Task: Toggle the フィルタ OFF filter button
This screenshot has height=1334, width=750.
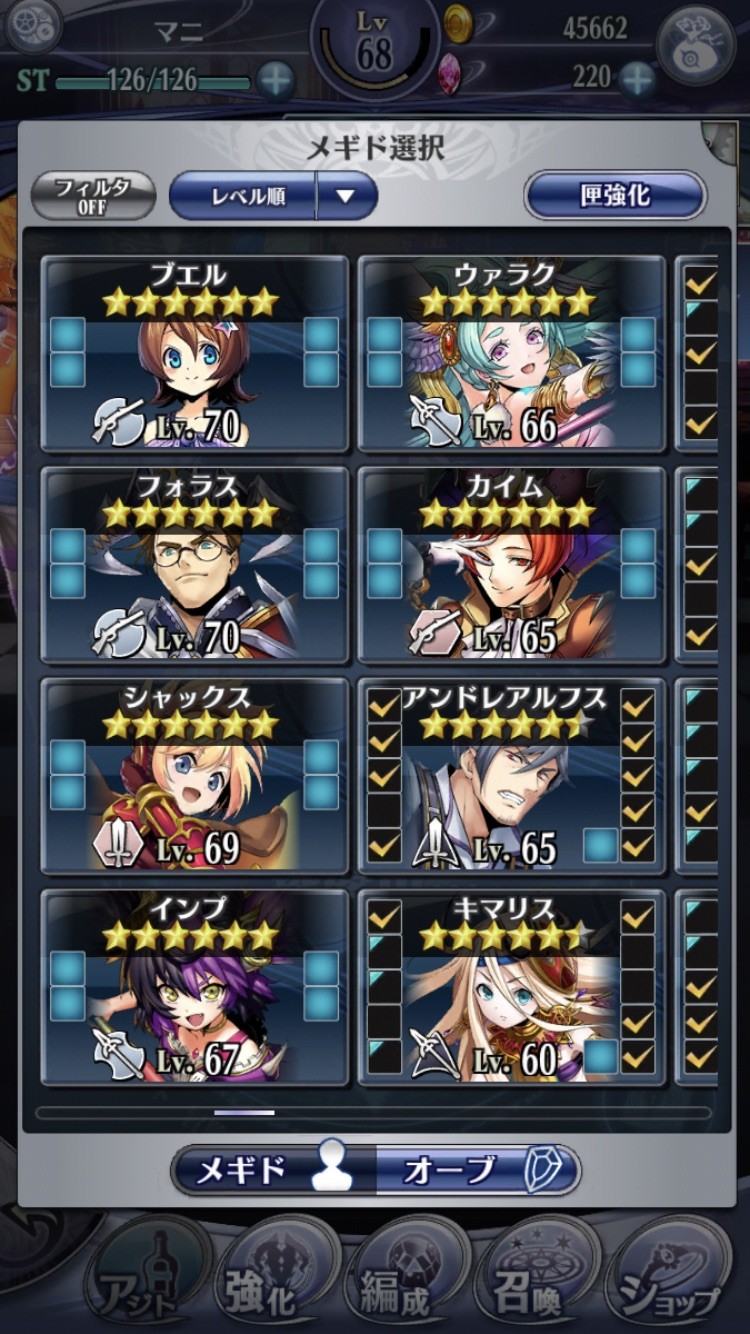Action: [x=93, y=196]
